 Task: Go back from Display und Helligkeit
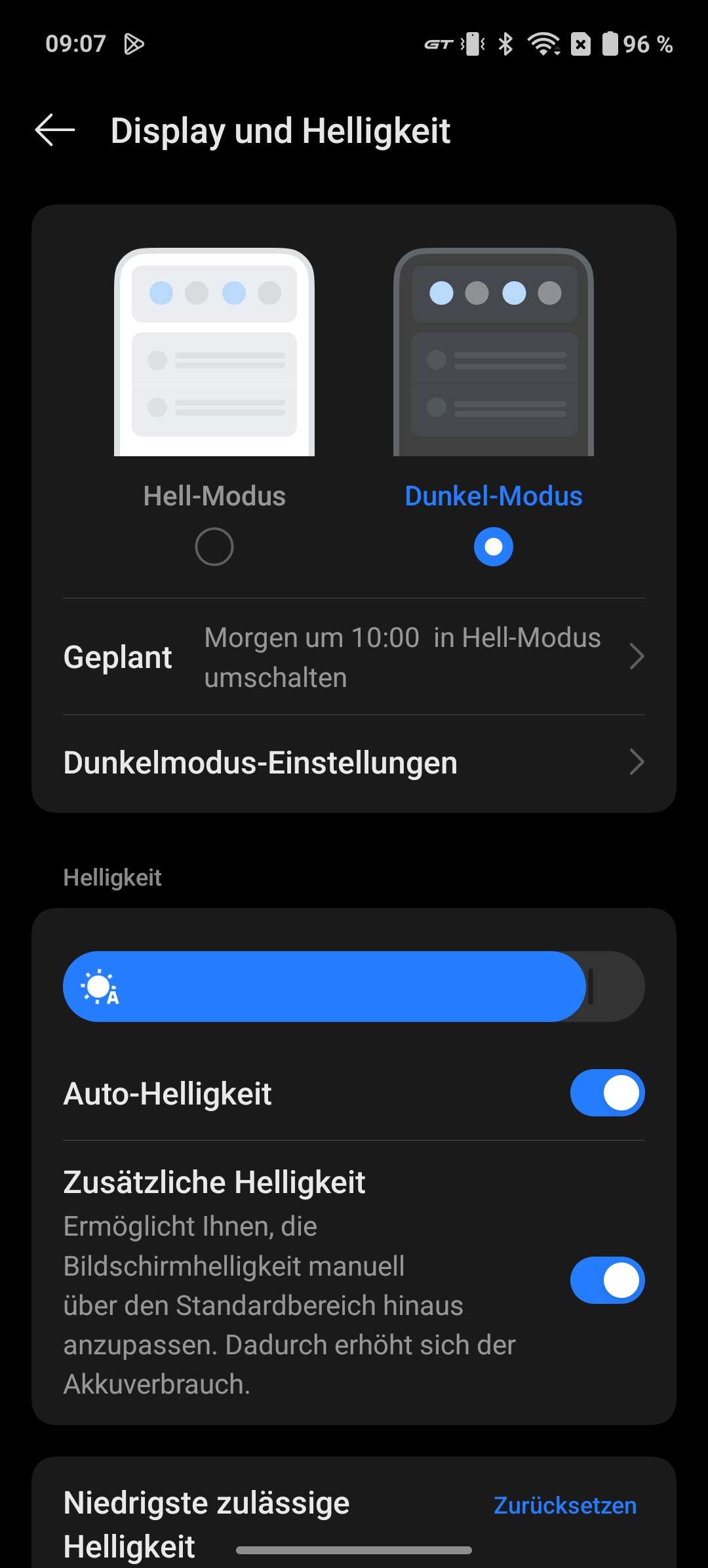(x=55, y=130)
